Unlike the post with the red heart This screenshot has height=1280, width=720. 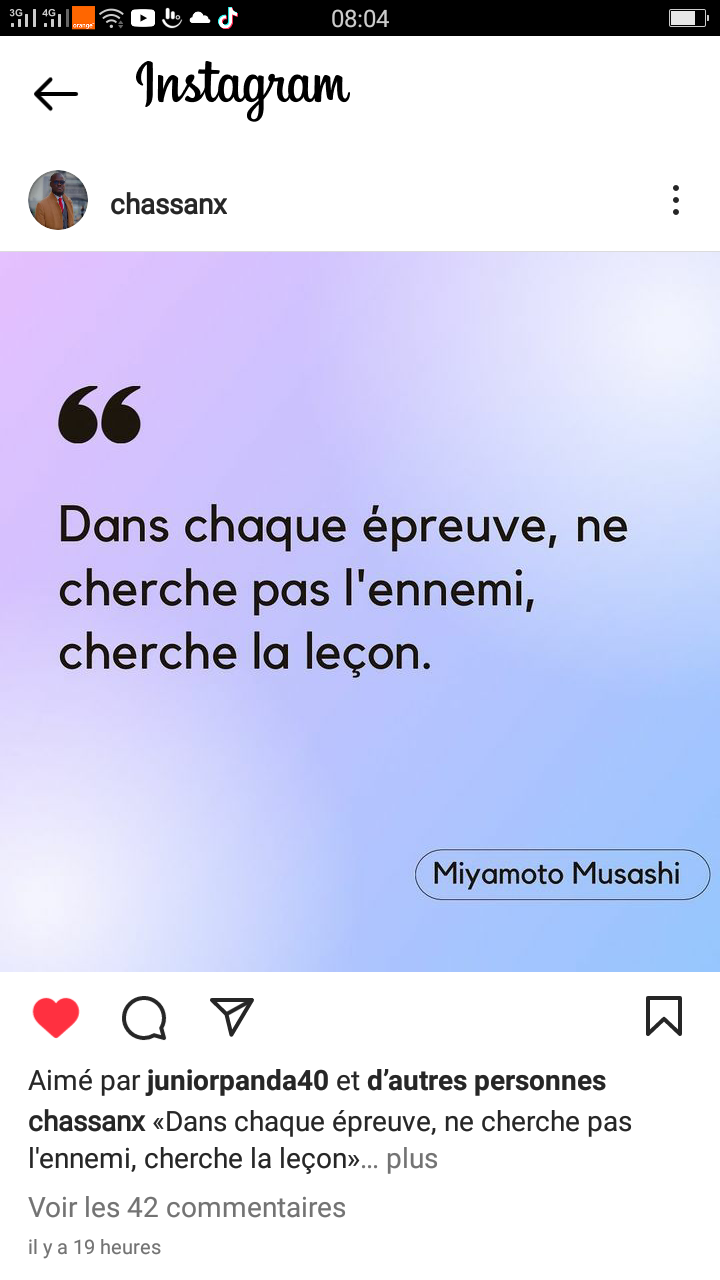pos(56,1018)
